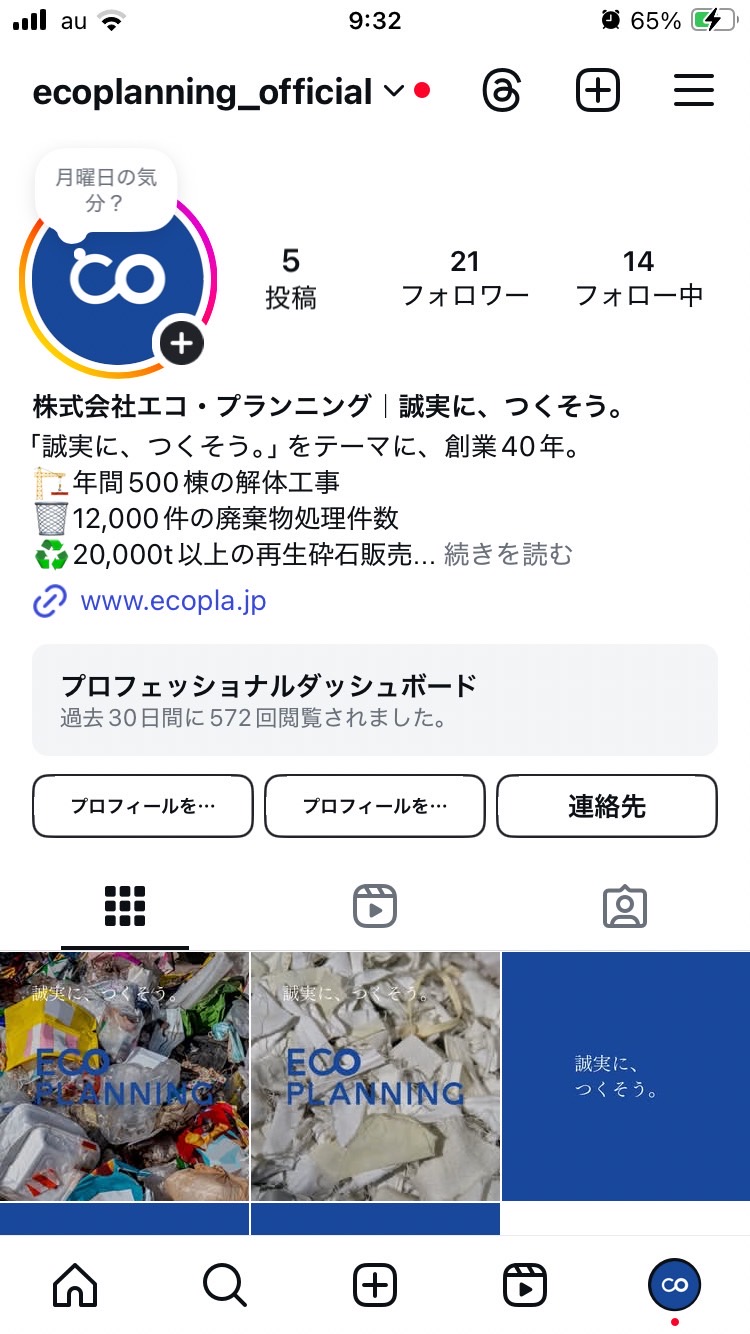Go to the Home feed
The height and width of the screenshot is (1334, 750).
[x=75, y=1285]
